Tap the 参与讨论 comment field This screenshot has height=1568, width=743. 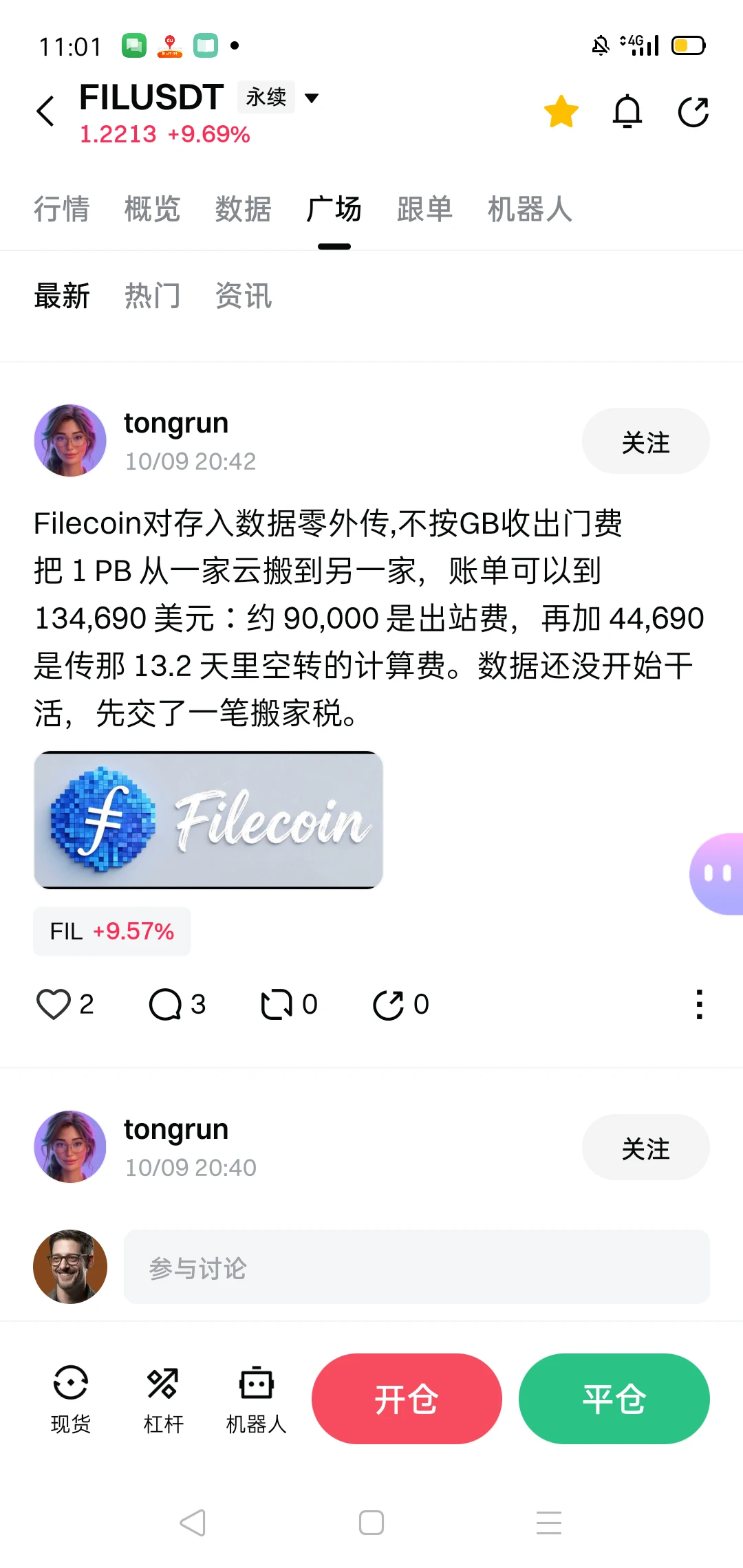(416, 1267)
